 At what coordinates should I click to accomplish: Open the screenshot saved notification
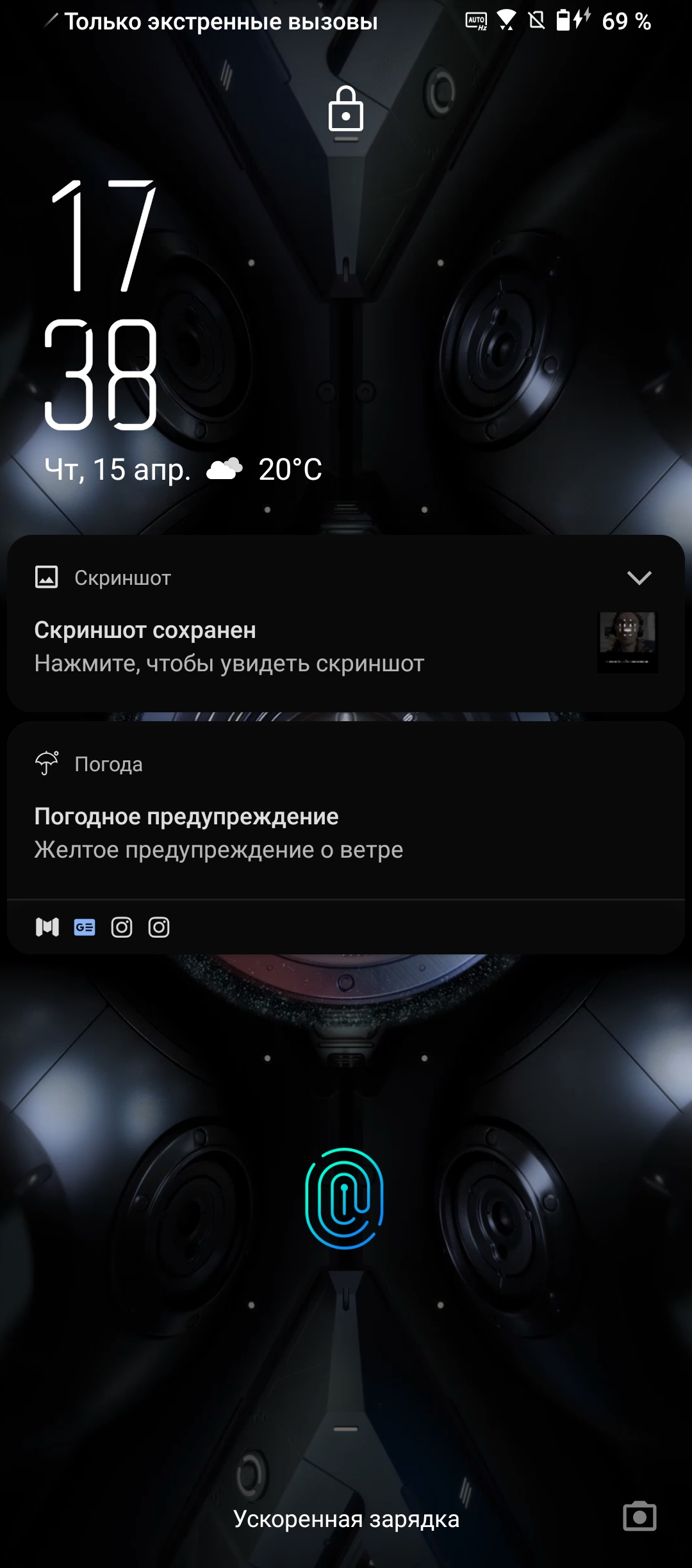coord(345,623)
